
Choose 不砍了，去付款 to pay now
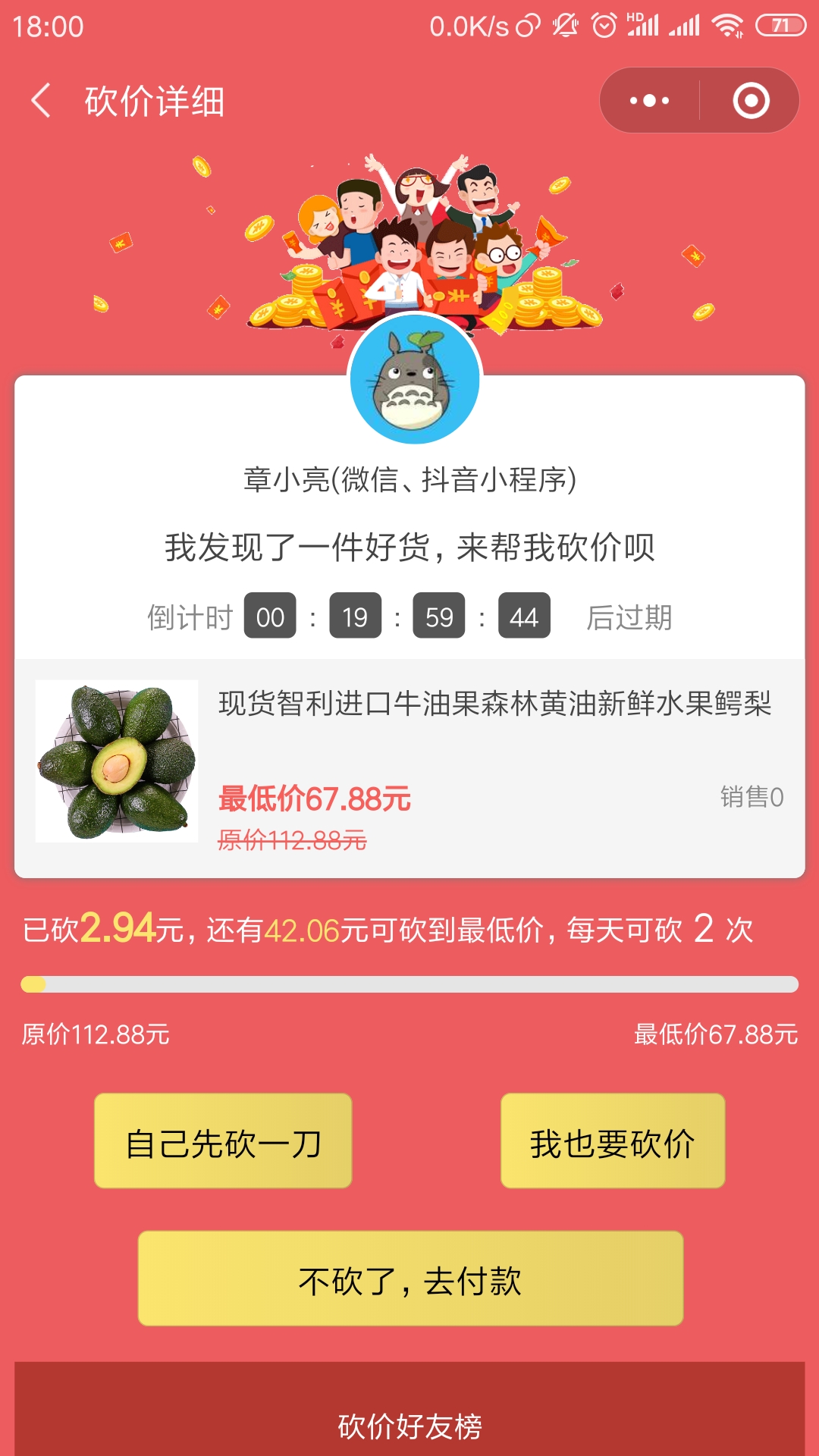pyautogui.click(x=410, y=1279)
